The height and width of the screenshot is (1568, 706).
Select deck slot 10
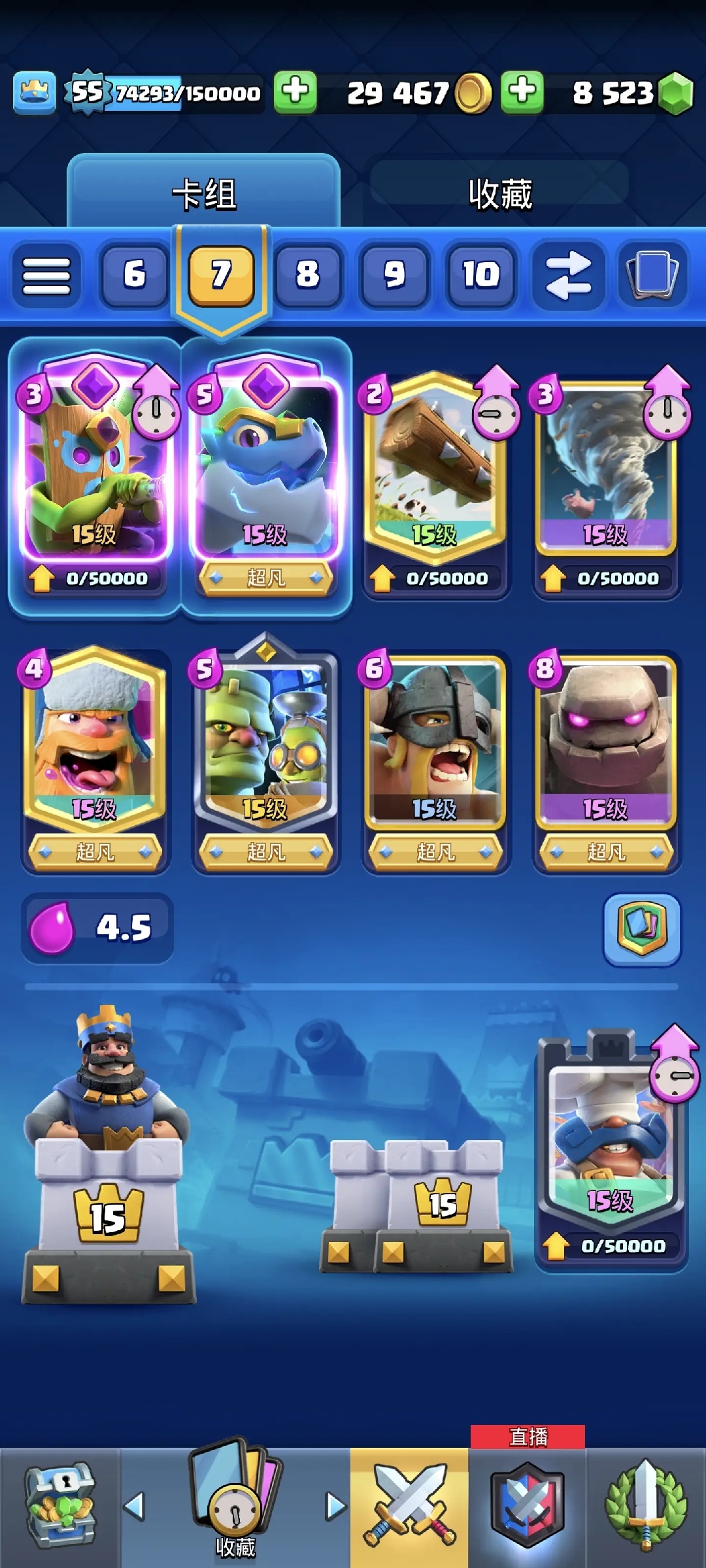click(481, 275)
